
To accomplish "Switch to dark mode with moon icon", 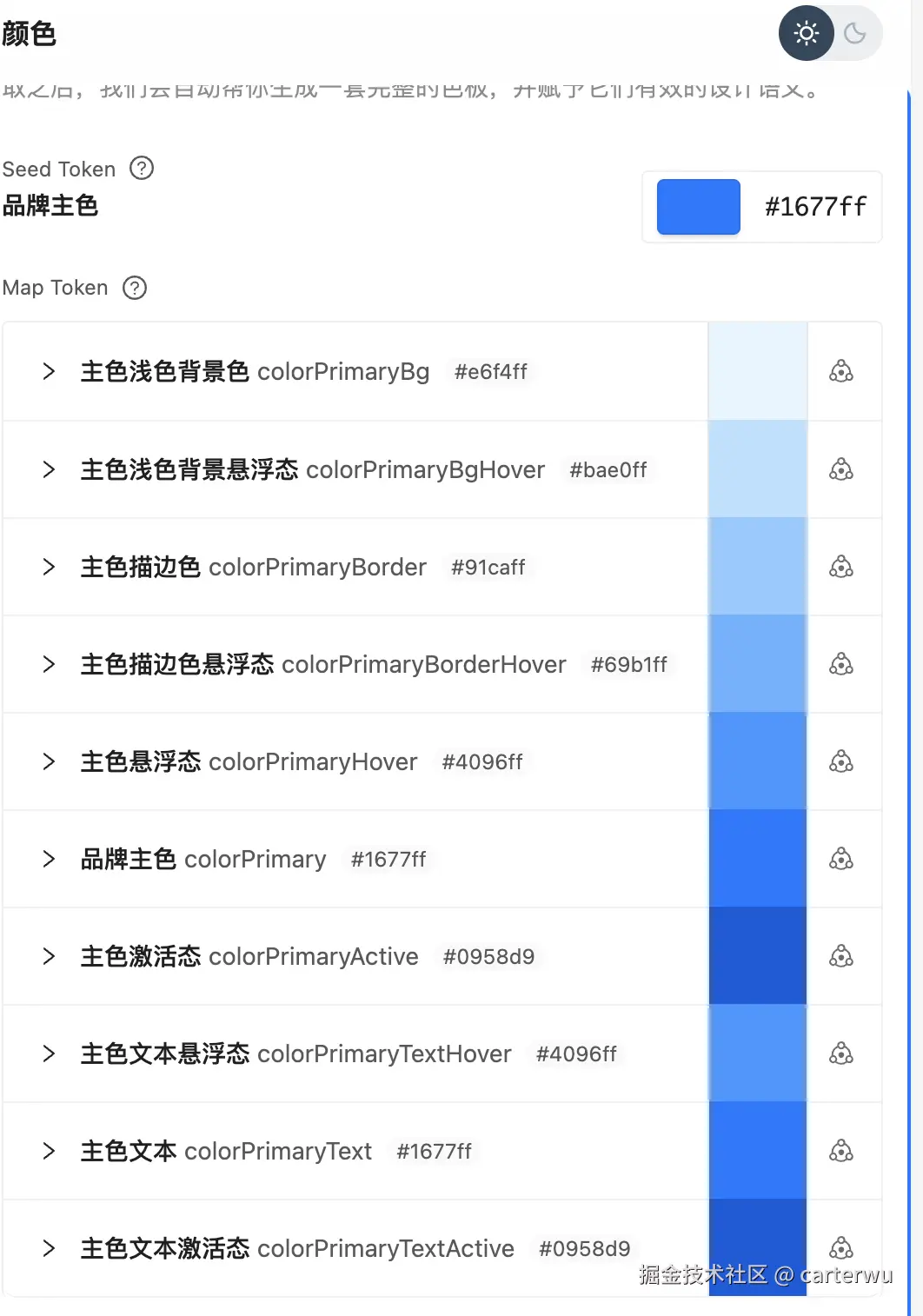I will tap(855, 34).
